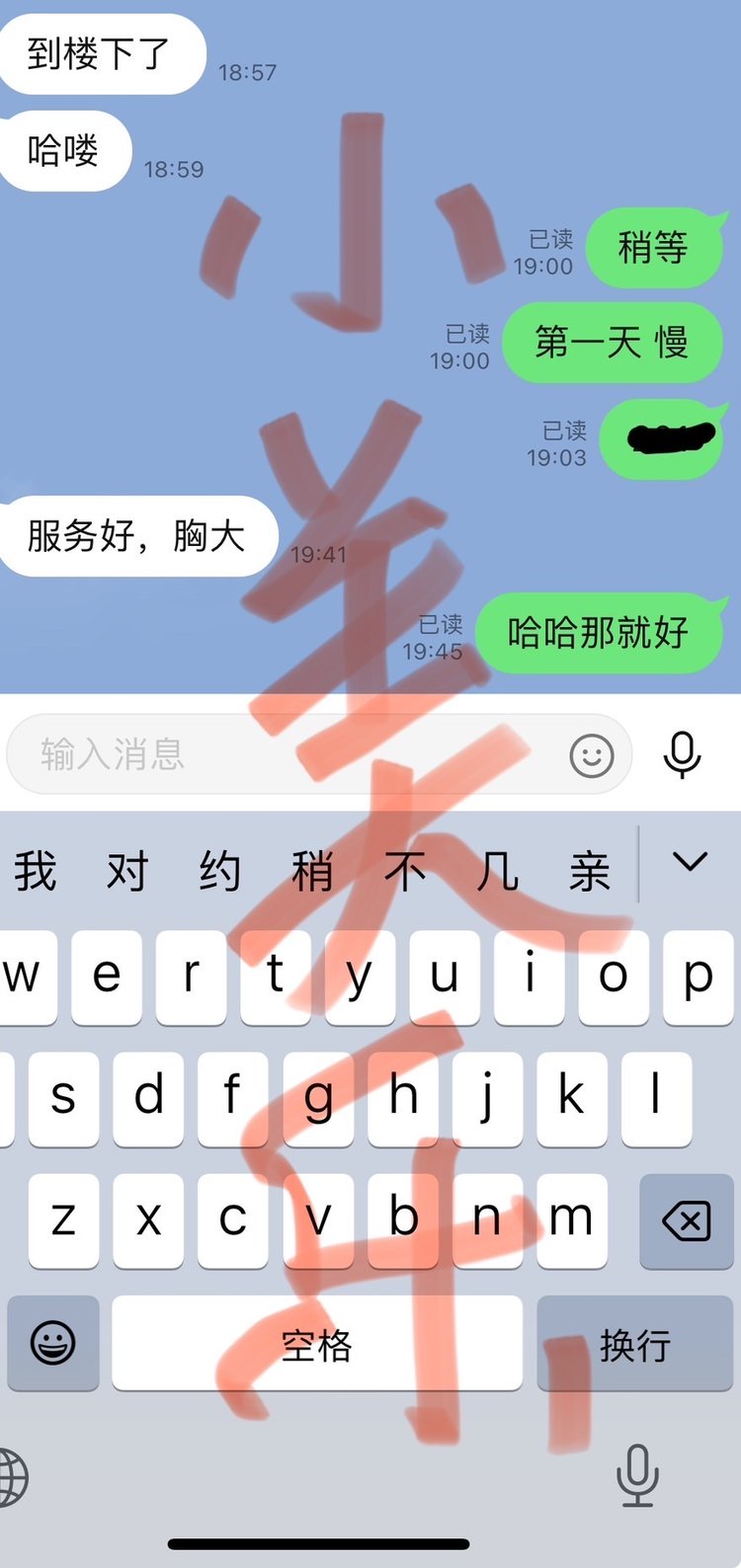The image size is (741, 1568).
Task: Open the emoji keyboard key
Action: 52,1344
